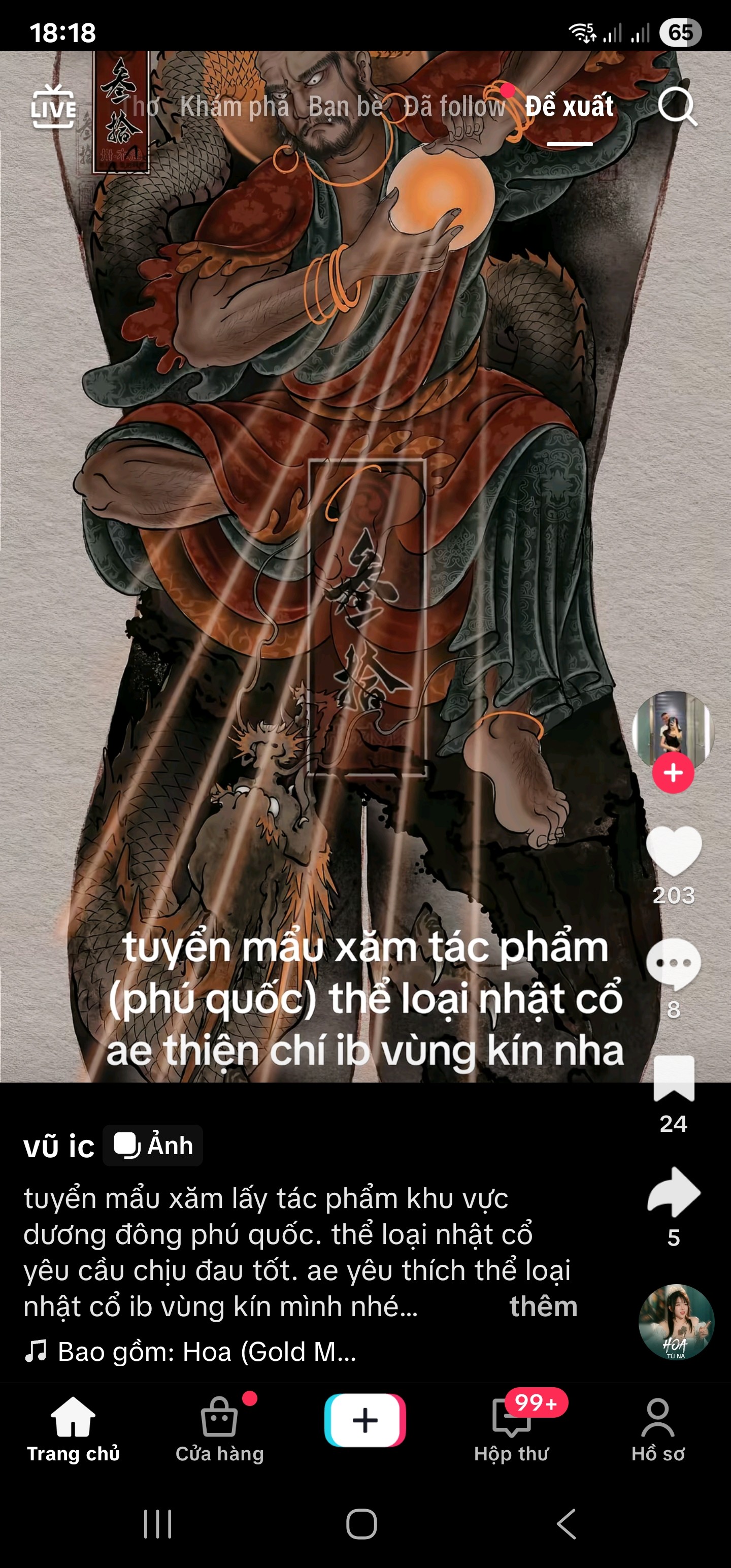Viewport: 731px width, 1568px height.
Task: Like this post with the heart
Action: click(x=674, y=851)
